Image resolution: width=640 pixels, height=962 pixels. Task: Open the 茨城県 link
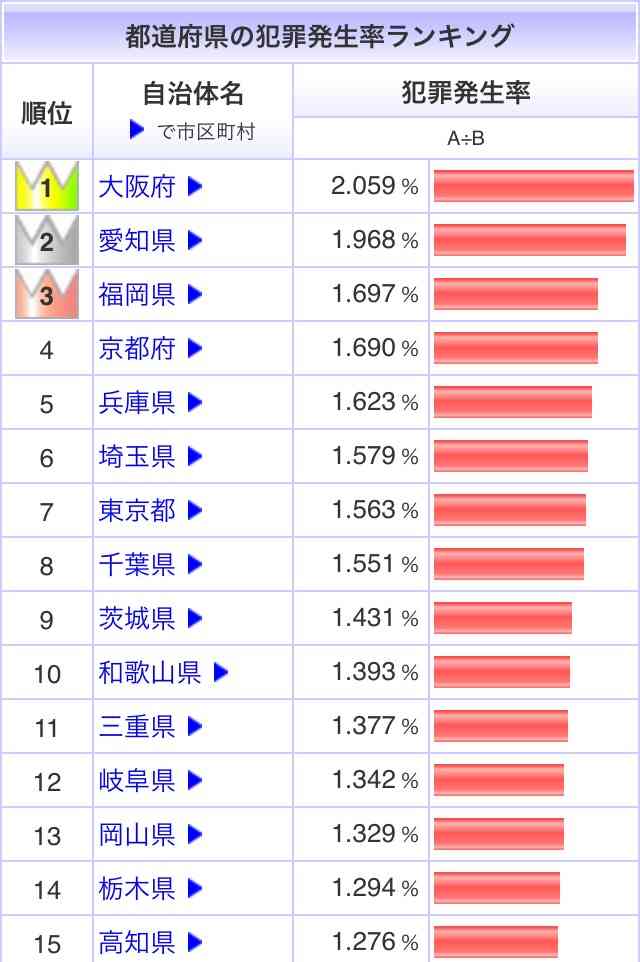point(137,618)
